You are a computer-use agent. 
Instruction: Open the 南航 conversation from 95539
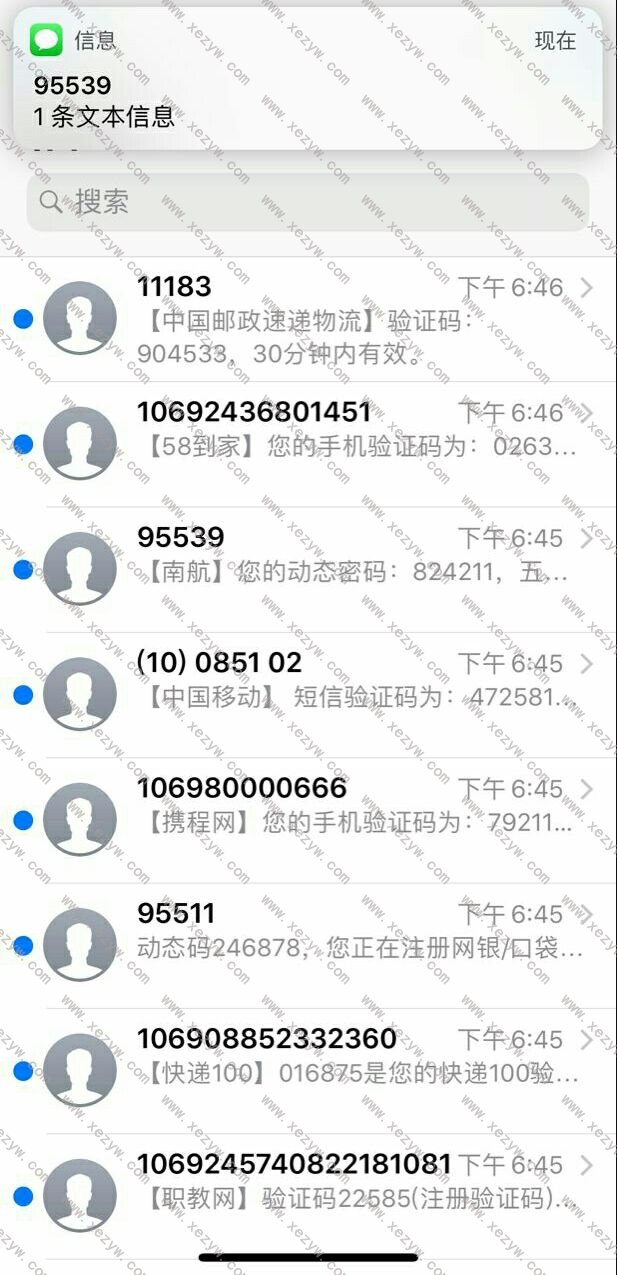pos(340,570)
